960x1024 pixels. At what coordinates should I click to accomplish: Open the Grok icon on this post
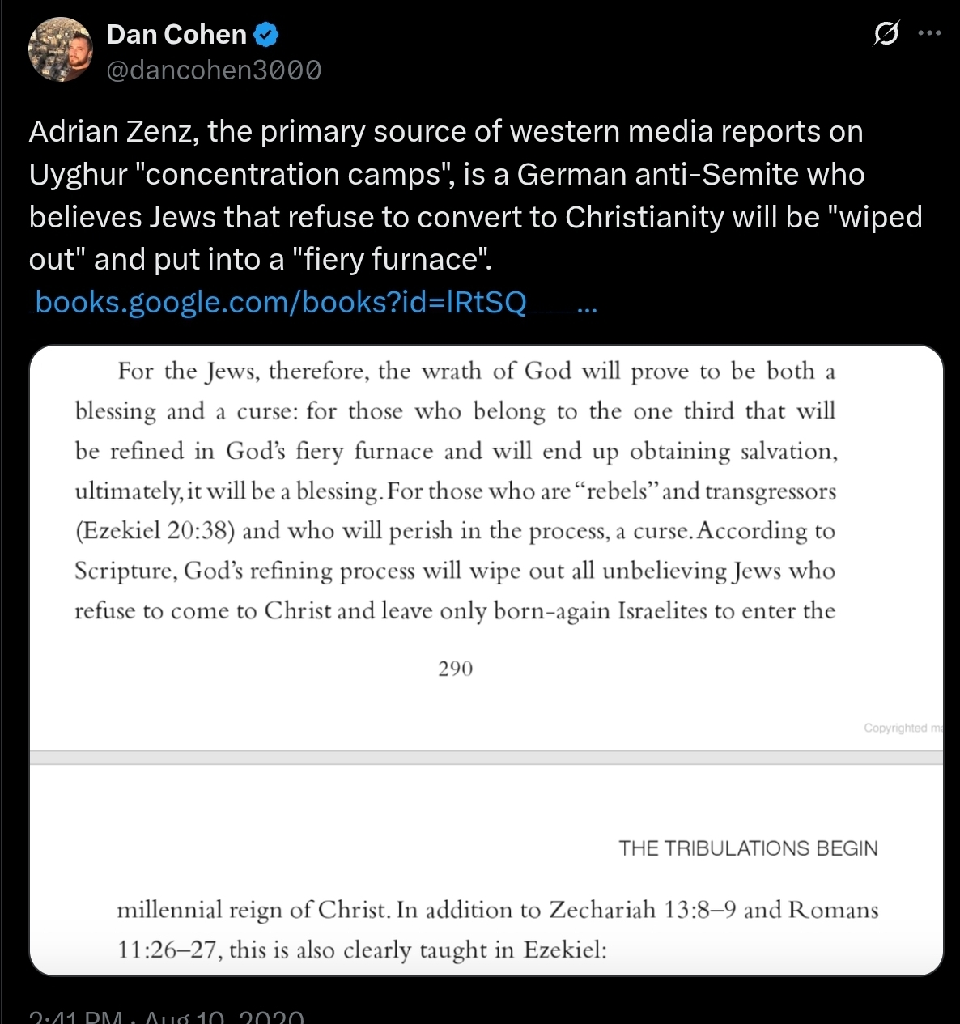coord(886,36)
